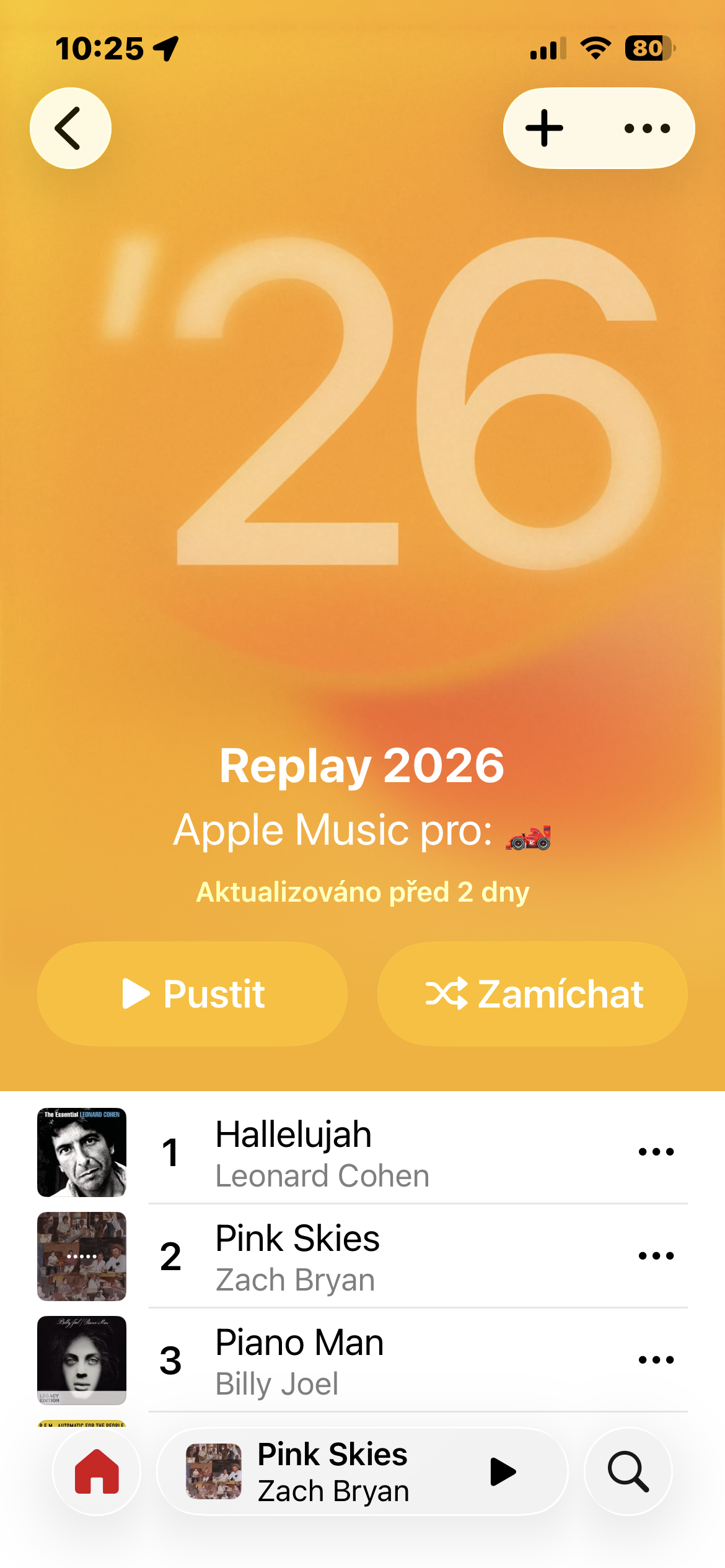Resume playback in the mini player
The height and width of the screenshot is (1568, 725).
point(503,1471)
